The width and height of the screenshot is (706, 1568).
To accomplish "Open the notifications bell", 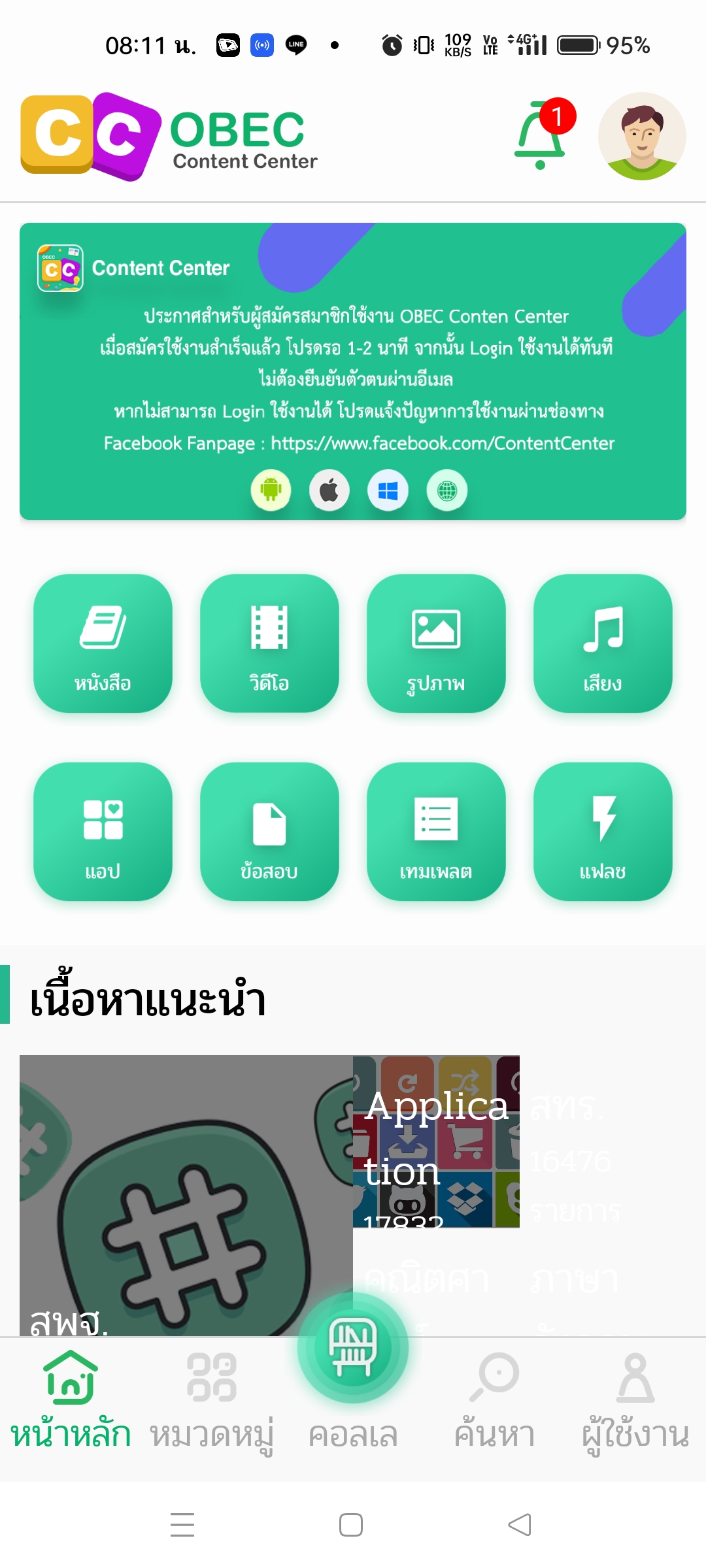I will click(x=541, y=136).
